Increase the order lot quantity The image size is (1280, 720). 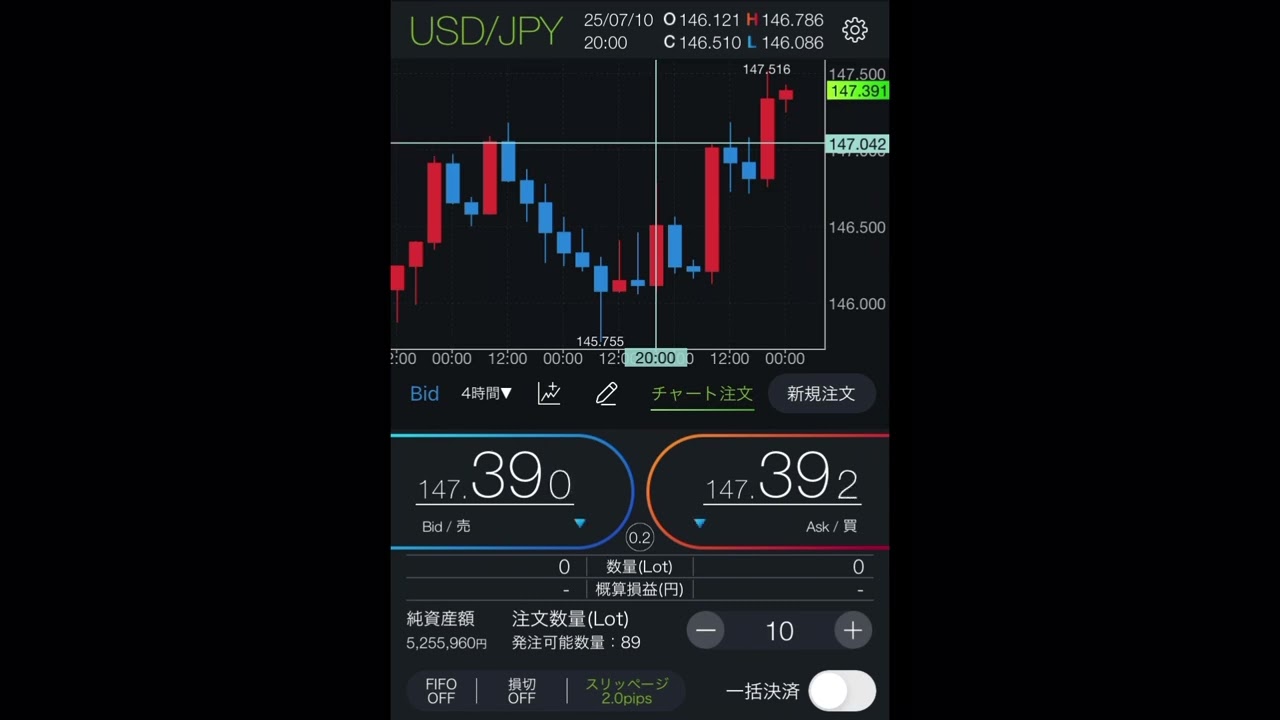852,630
